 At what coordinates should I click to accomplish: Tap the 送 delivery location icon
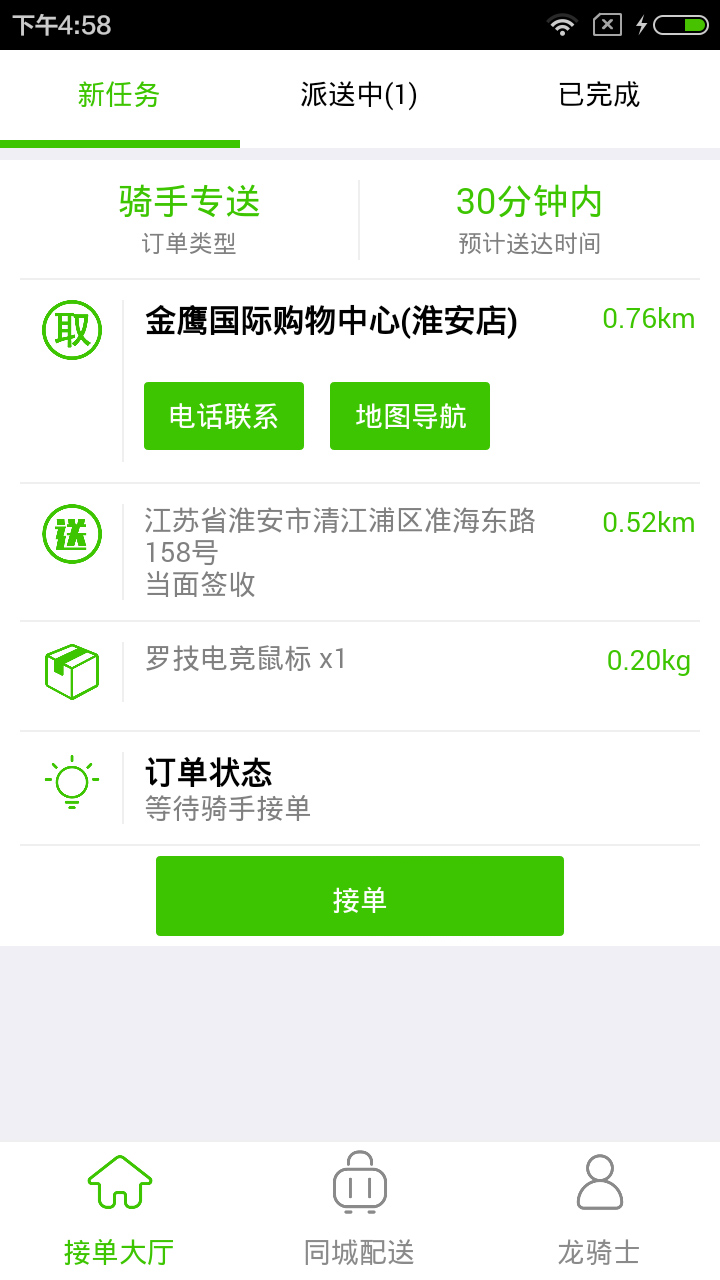tap(71, 534)
